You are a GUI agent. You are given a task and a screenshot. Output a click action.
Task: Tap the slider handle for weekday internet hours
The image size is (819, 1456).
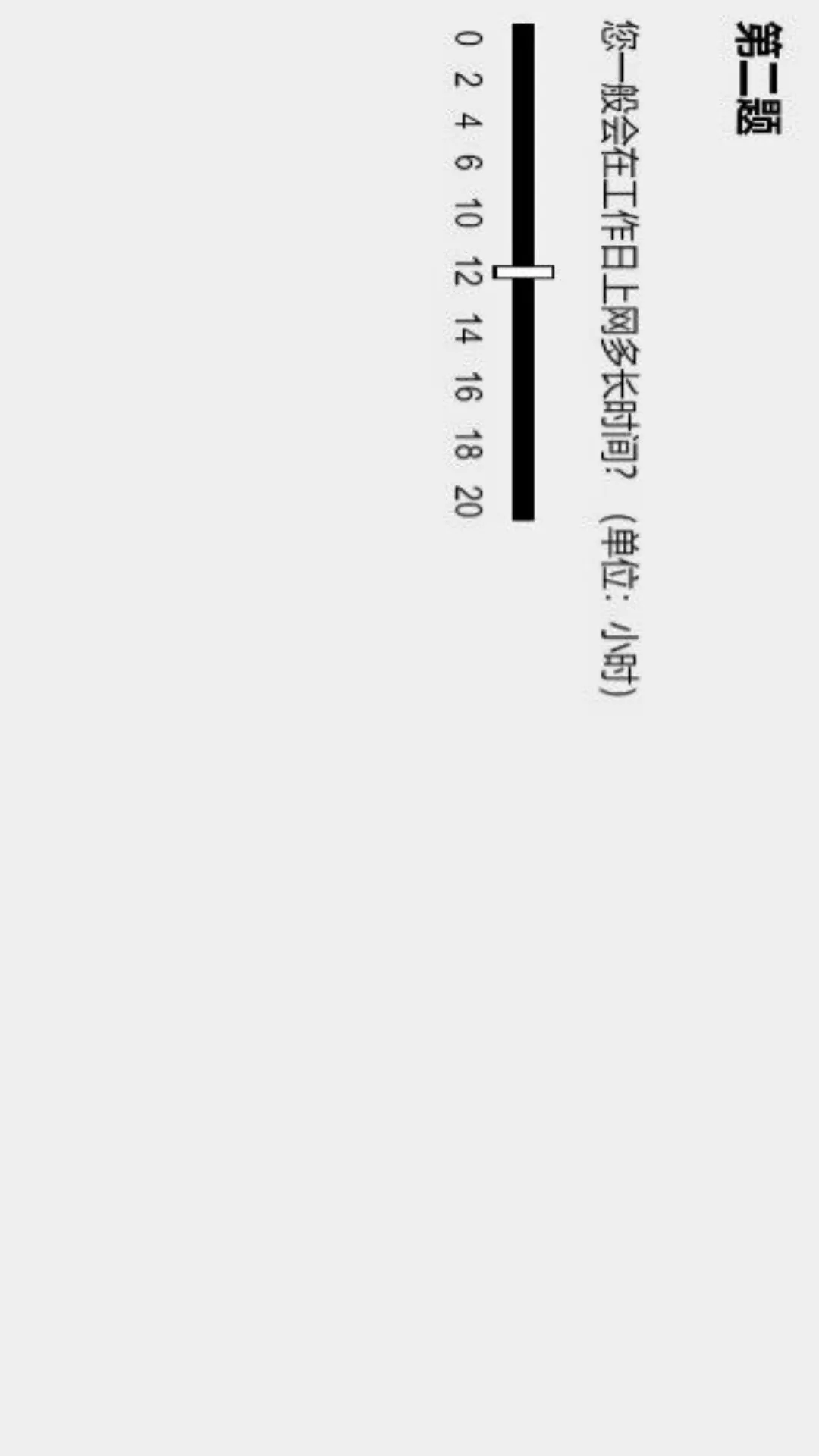(x=523, y=272)
